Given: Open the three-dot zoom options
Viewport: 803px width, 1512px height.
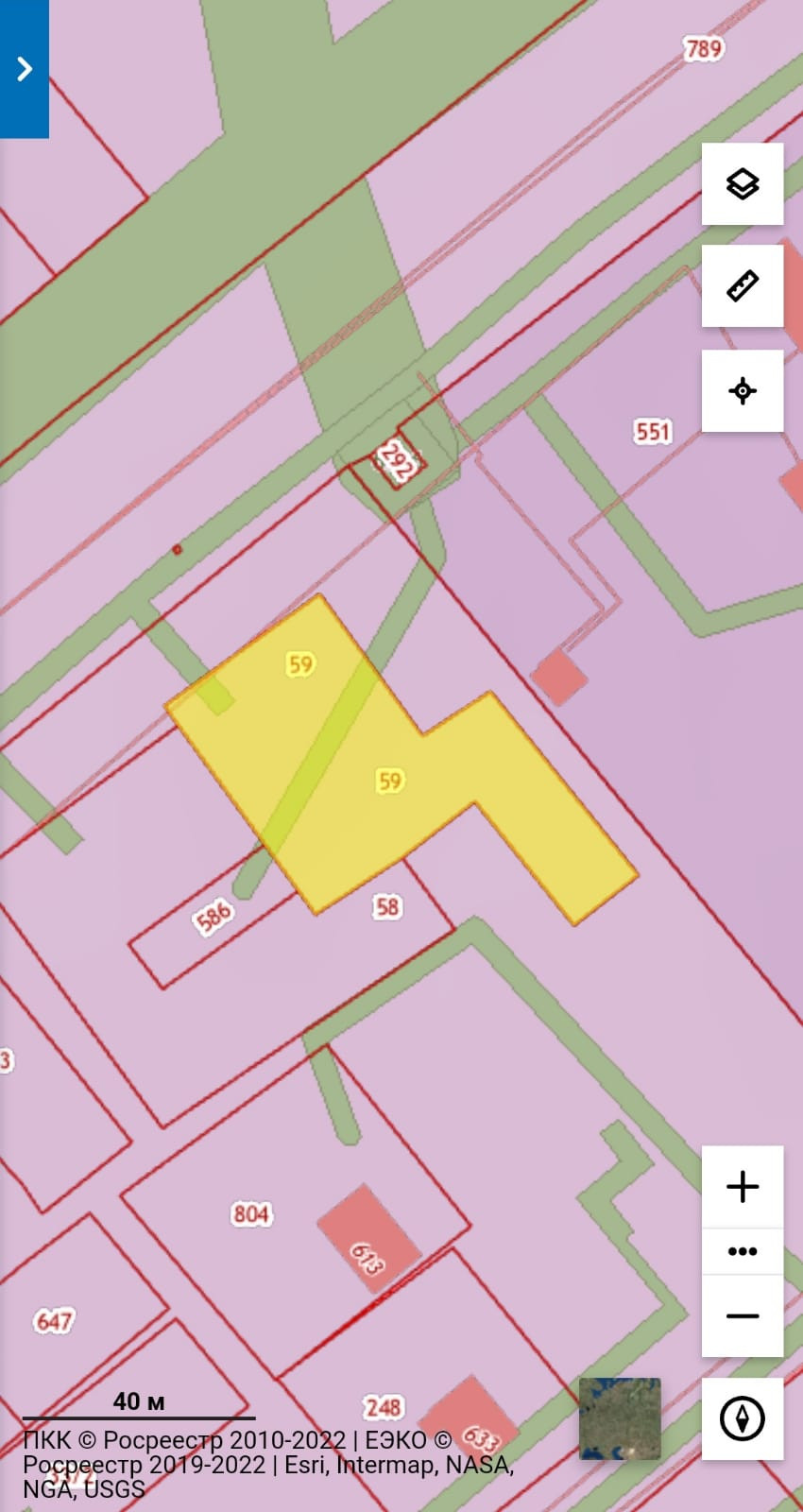Looking at the screenshot, I should point(743,1251).
